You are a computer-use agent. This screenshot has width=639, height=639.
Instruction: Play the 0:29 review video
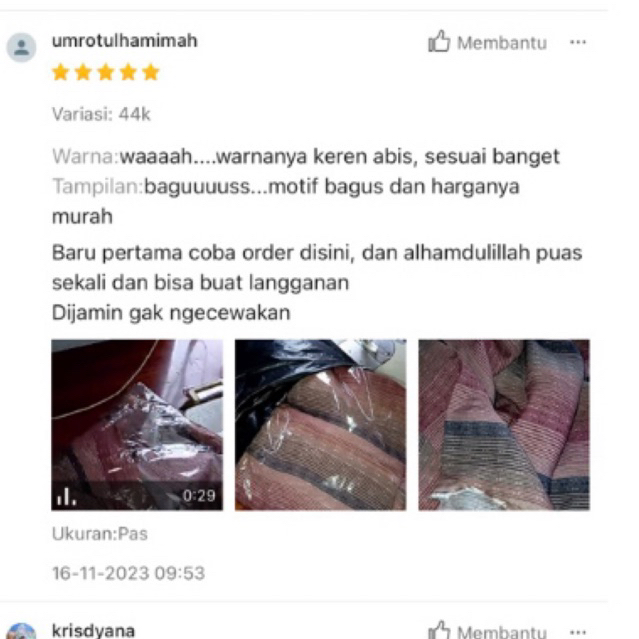[x=137, y=425]
